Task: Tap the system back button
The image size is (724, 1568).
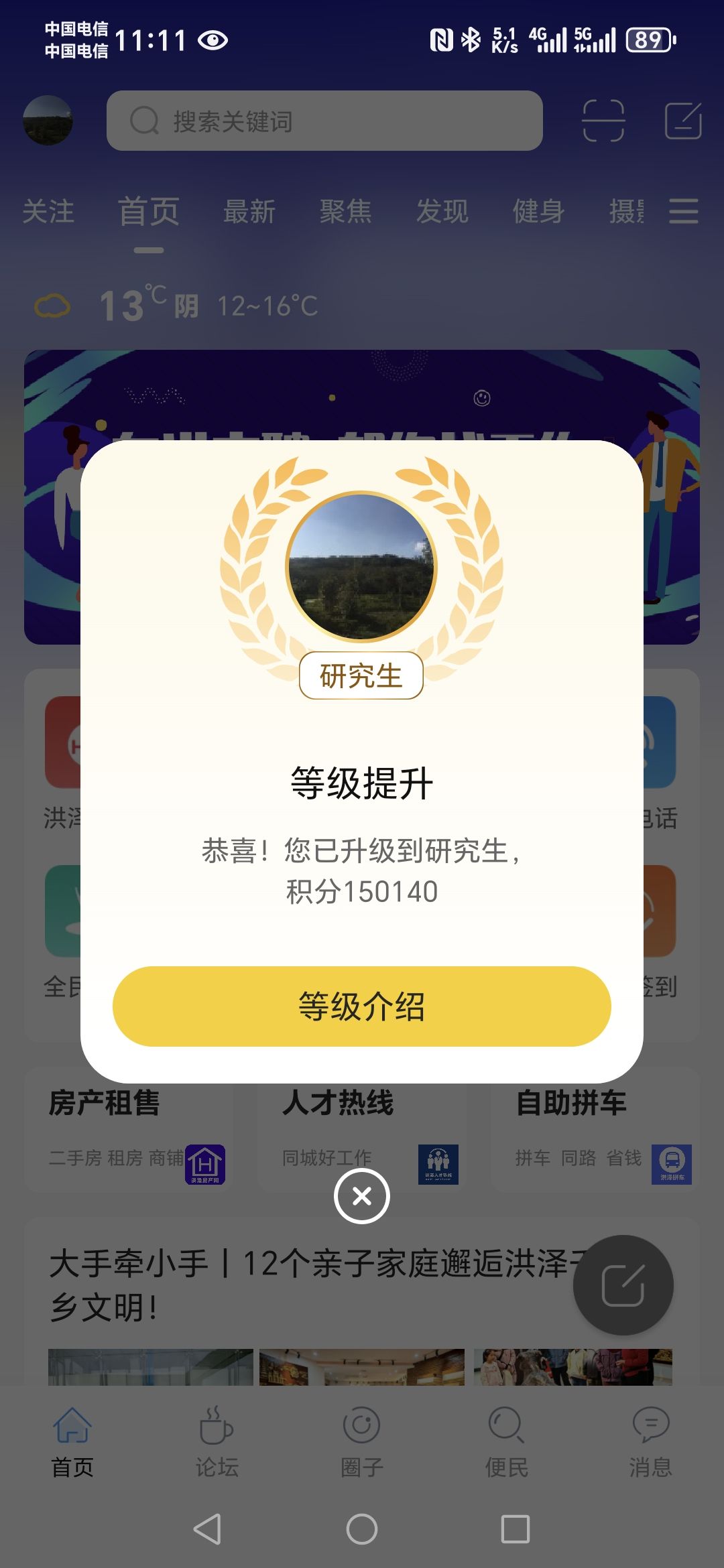Action: pos(208,1529)
